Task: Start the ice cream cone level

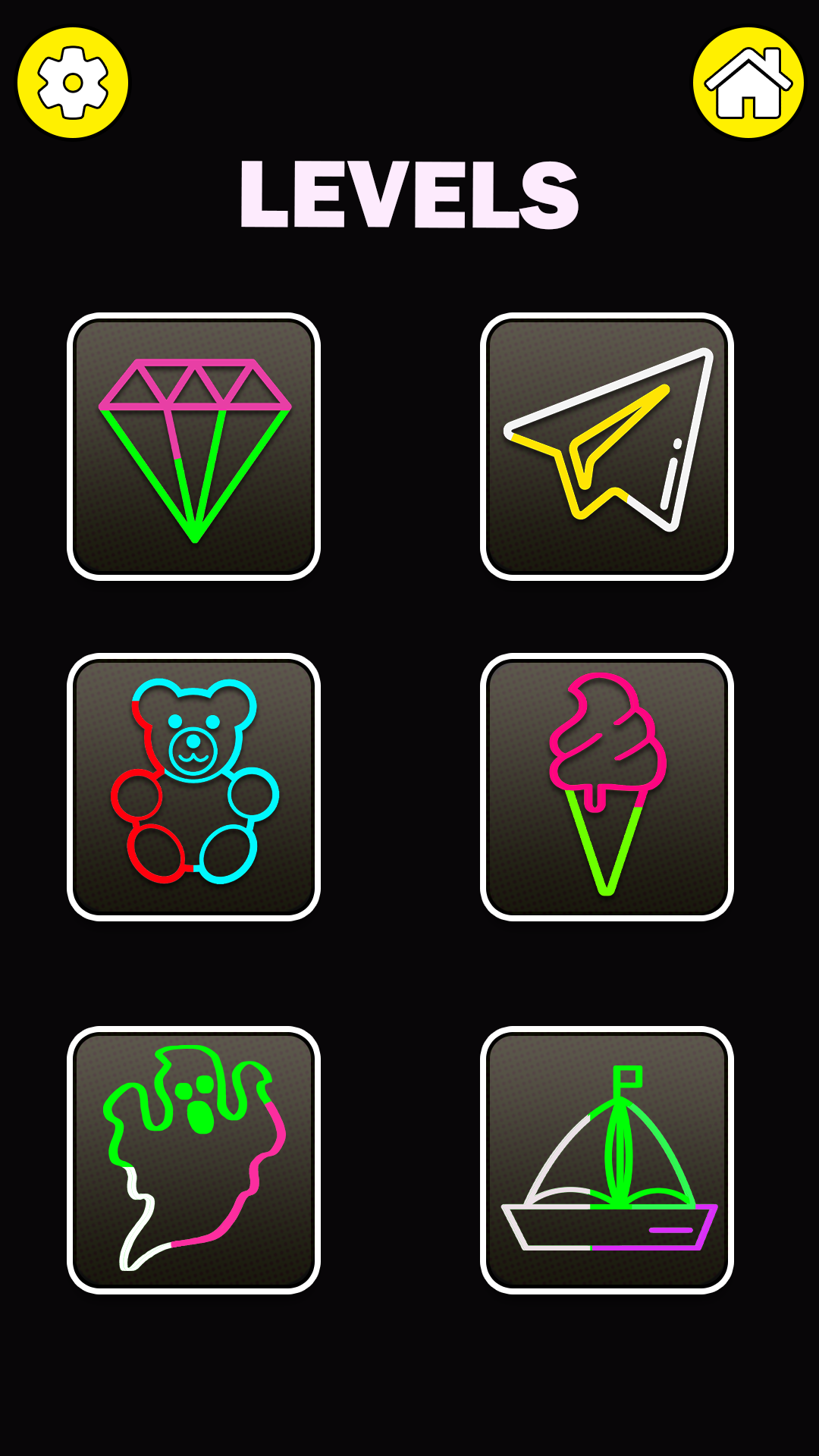Action: tap(607, 786)
